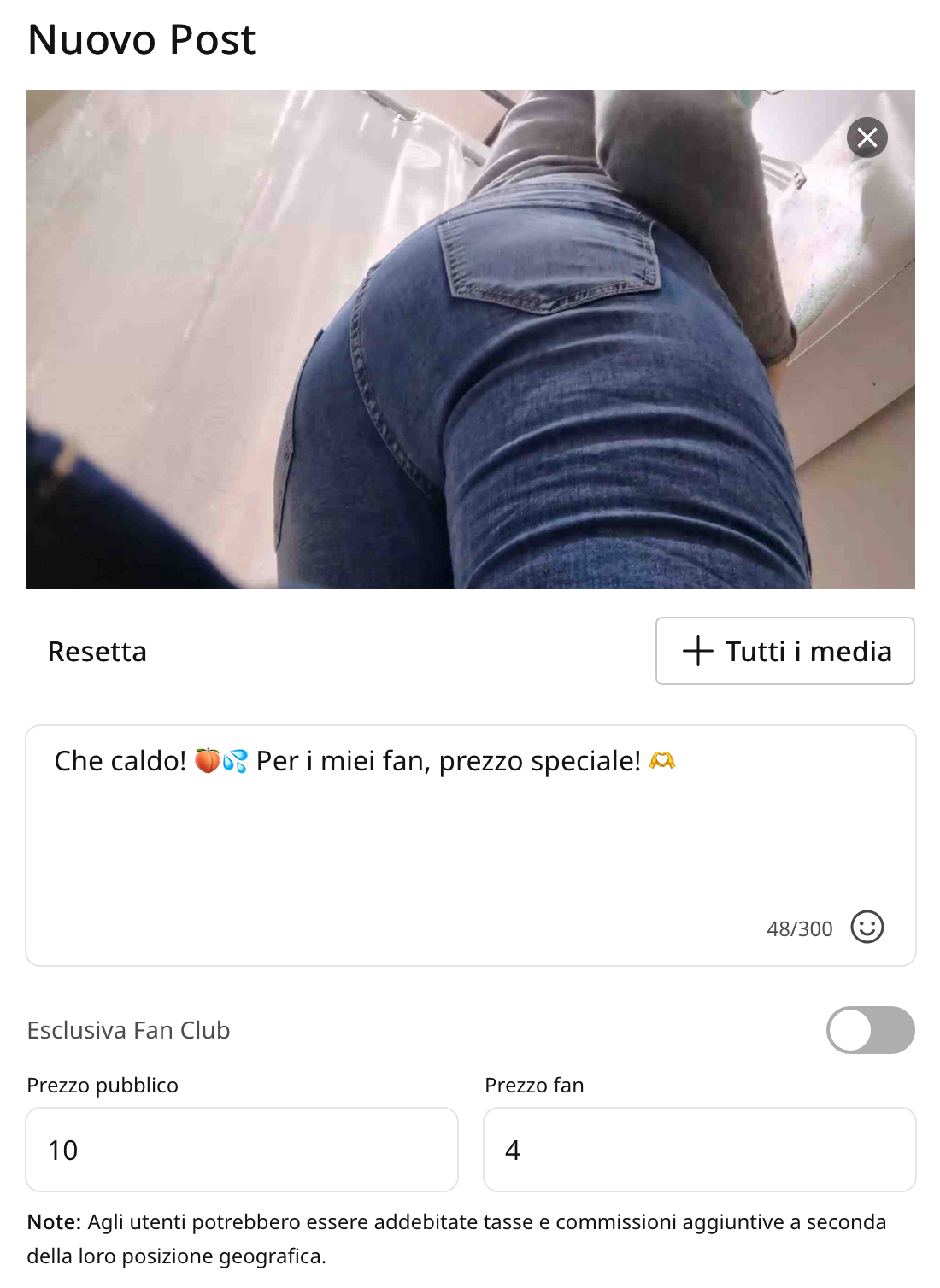Open Tutti i media to add media
940x1288 pixels.
point(784,652)
